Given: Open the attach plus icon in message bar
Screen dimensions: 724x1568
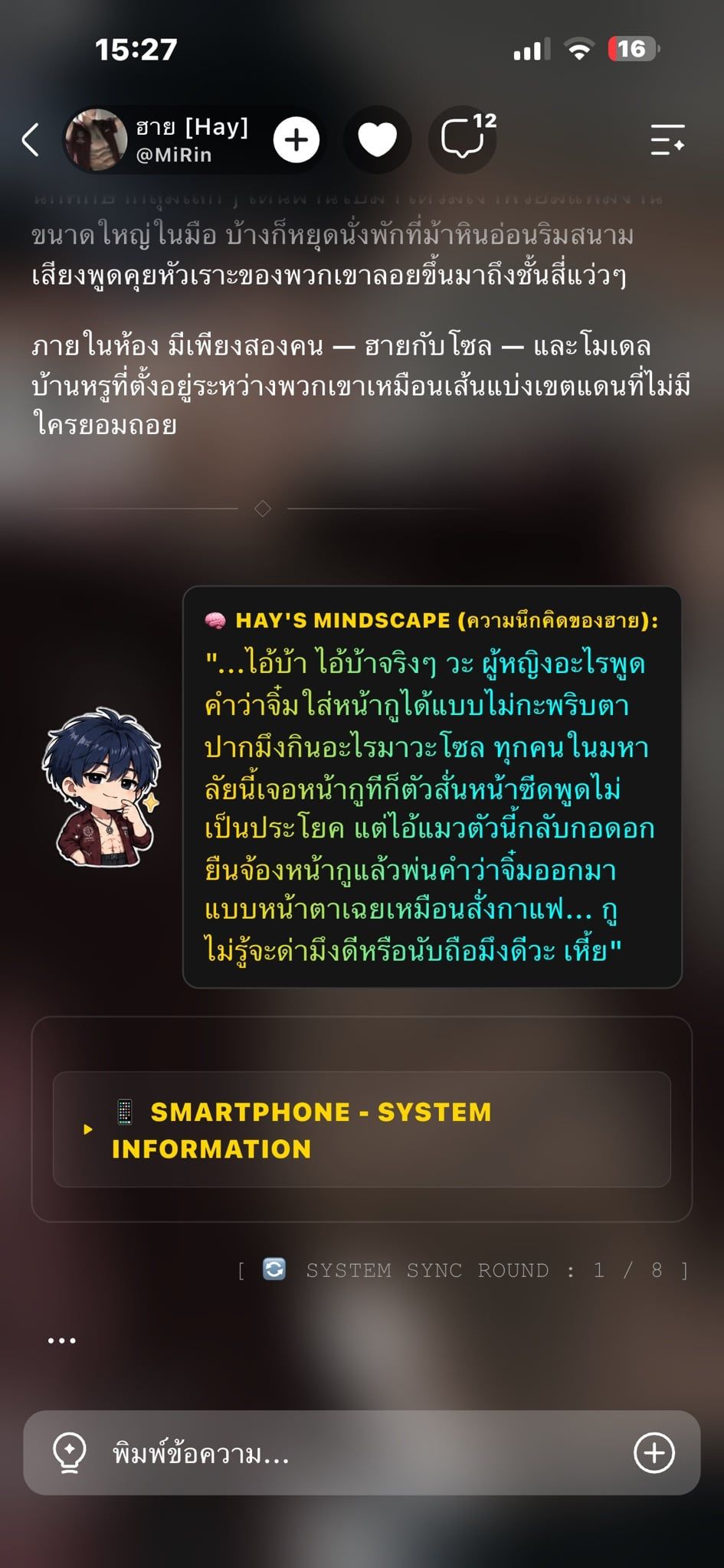Looking at the screenshot, I should coord(654,1453).
